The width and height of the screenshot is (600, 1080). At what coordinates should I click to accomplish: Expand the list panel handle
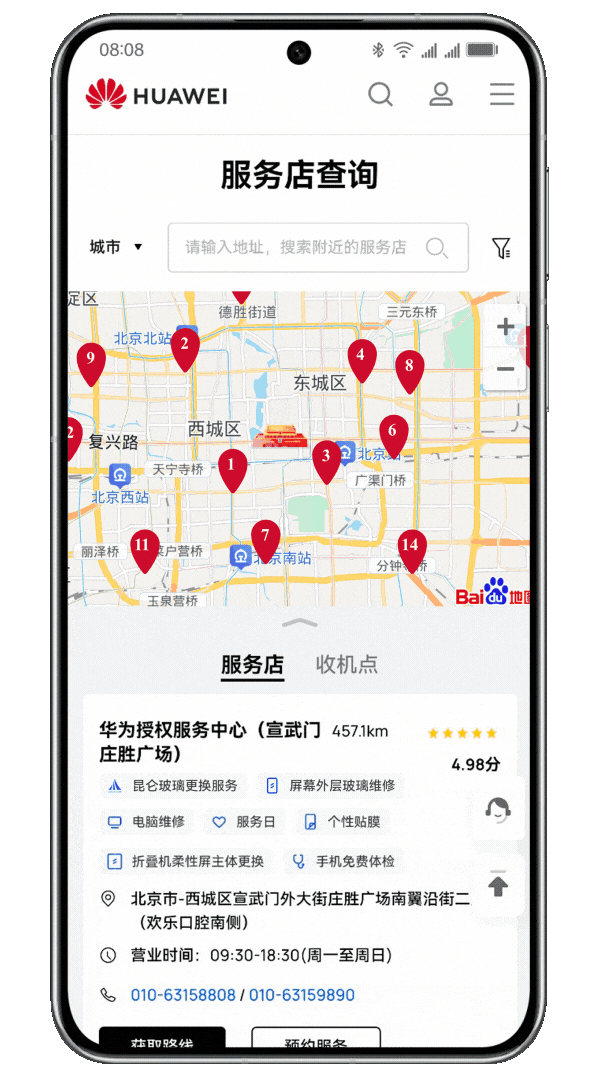pos(299,623)
